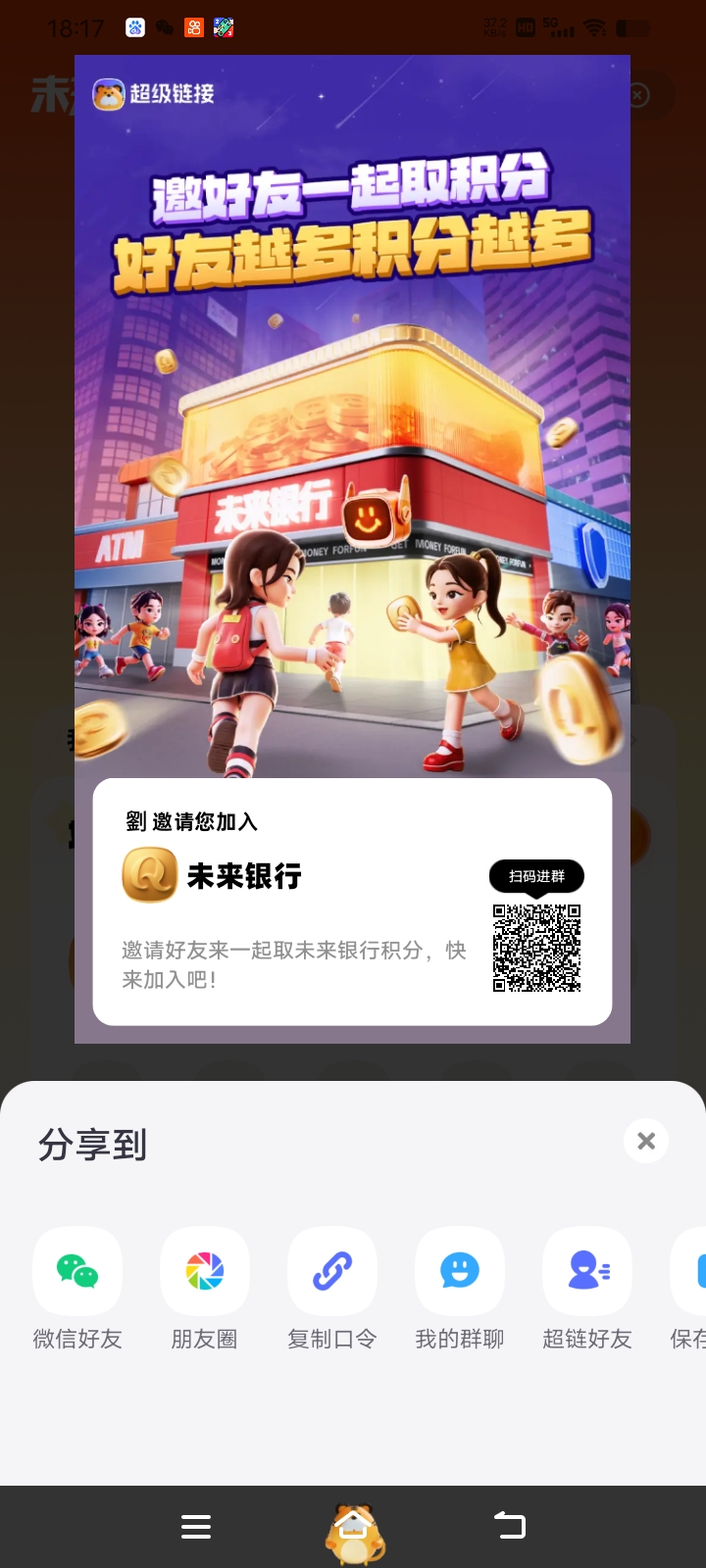Image resolution: width=706 pixels, height=1568 pixels.
Task: Tap 复制口令 to copy the invite code
Action: [332, 1271]
